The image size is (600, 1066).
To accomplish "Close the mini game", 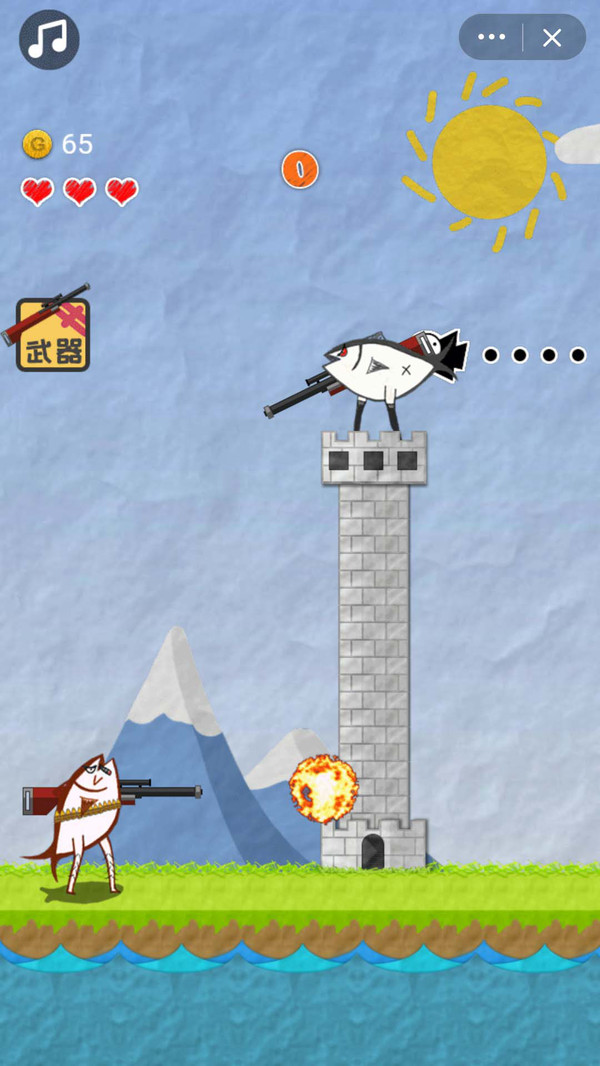I will pos(552,38).
